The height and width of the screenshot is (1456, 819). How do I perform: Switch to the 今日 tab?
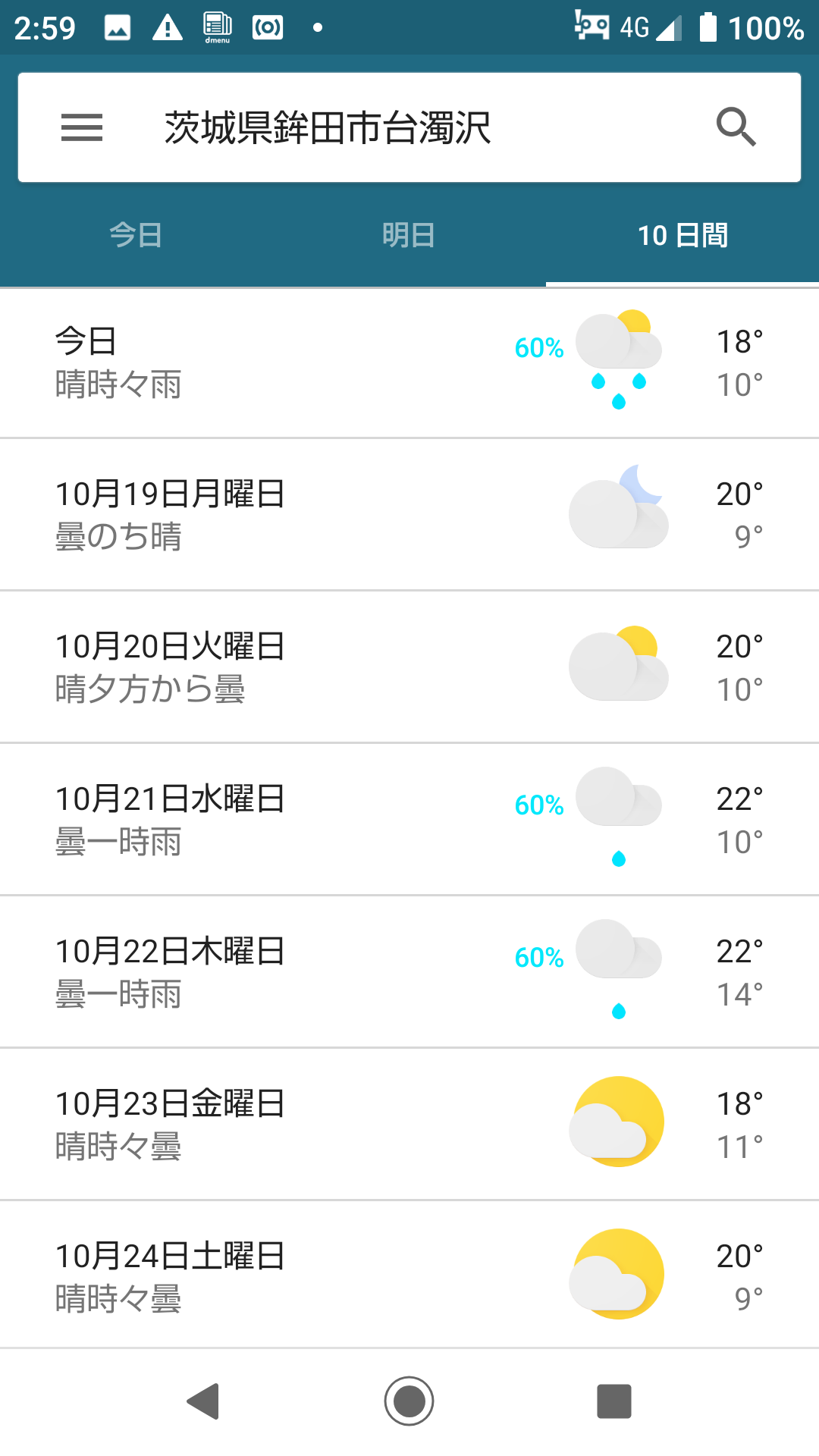pos(136,235)
